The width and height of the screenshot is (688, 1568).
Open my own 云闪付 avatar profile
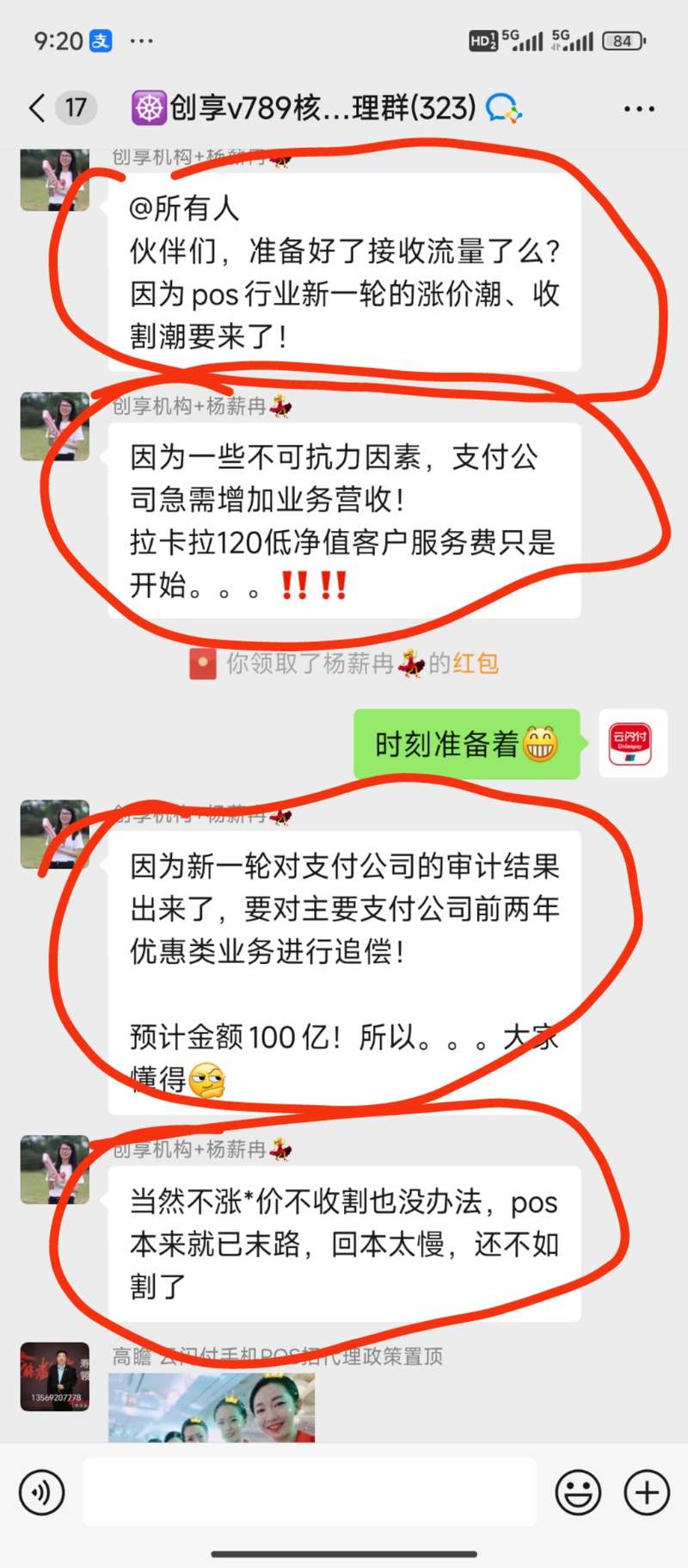(x=632, y=744)
